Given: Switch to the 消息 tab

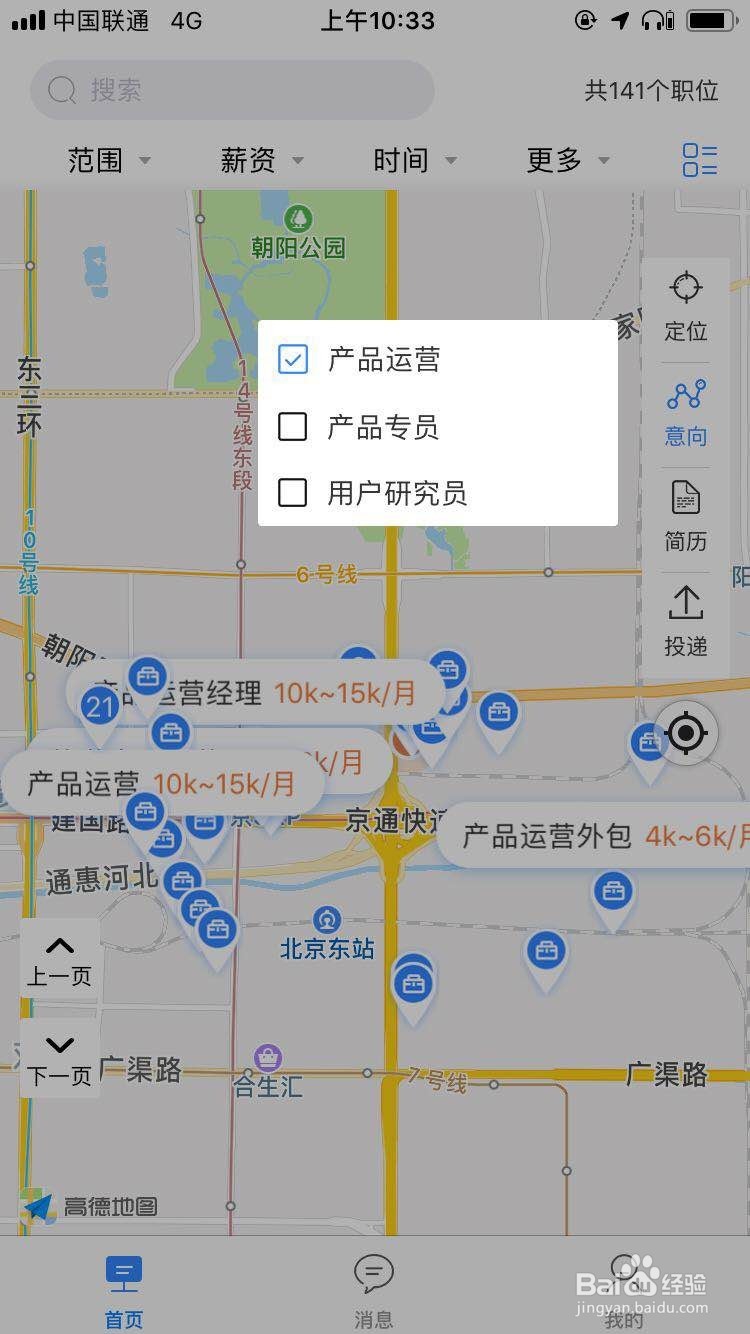Looking at the screenshot, I should pyautogui.click(x=373, y=1285).
